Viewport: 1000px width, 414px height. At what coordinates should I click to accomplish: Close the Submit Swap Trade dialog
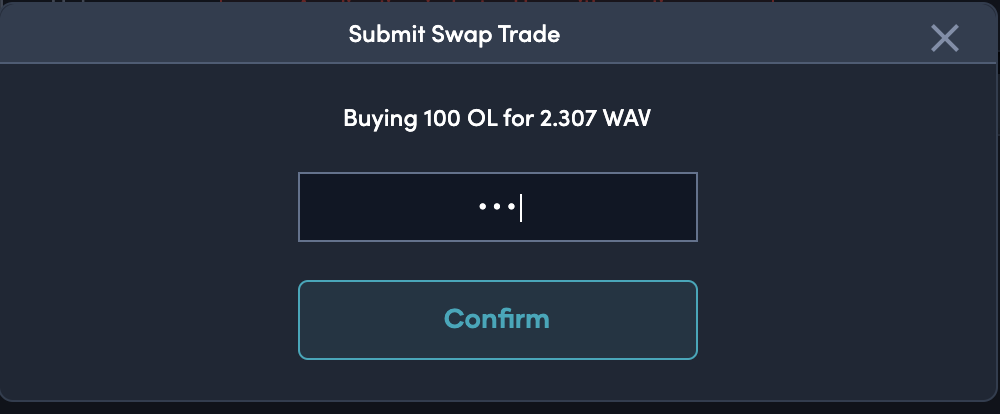(944, 38)
